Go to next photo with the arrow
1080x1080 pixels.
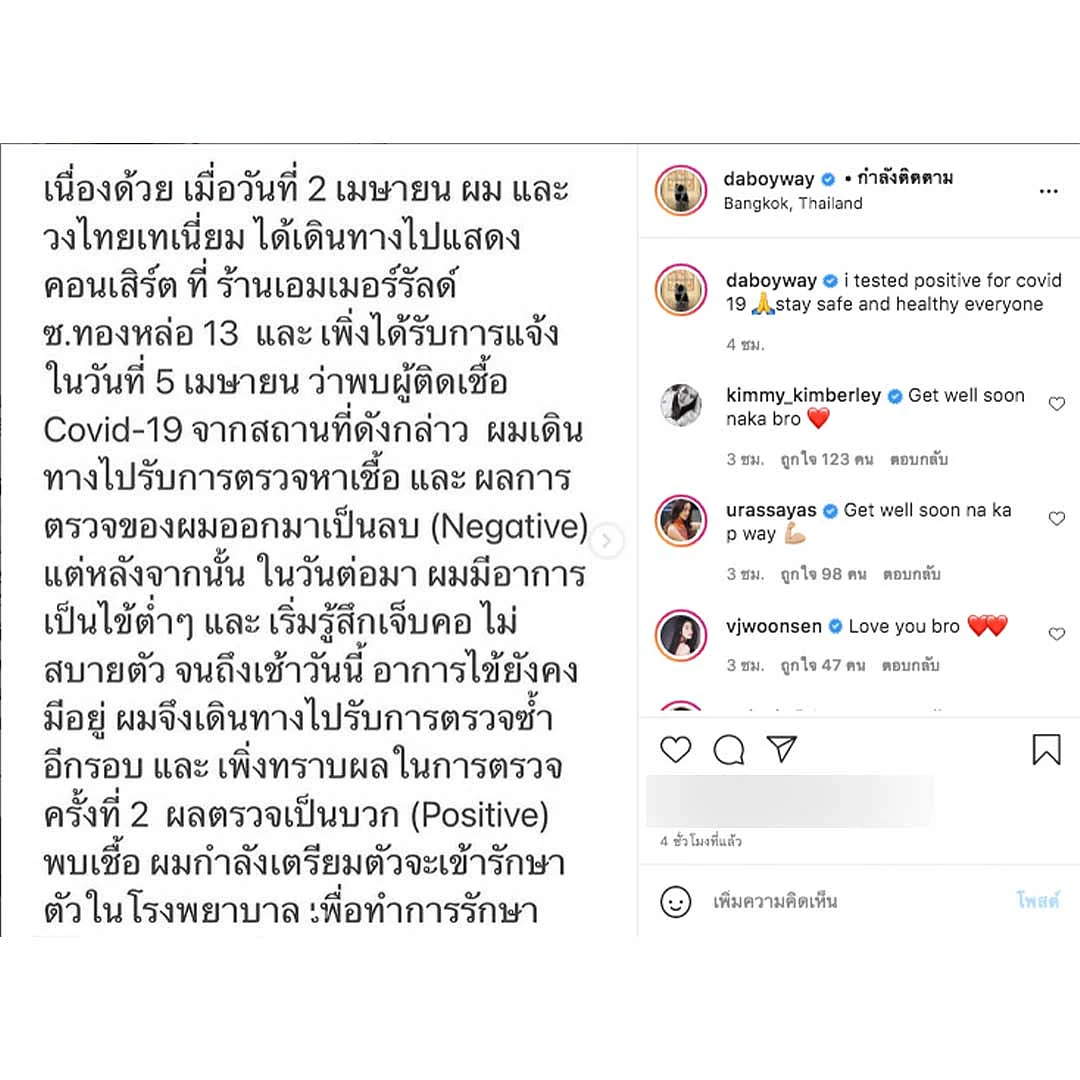(606, 541)
